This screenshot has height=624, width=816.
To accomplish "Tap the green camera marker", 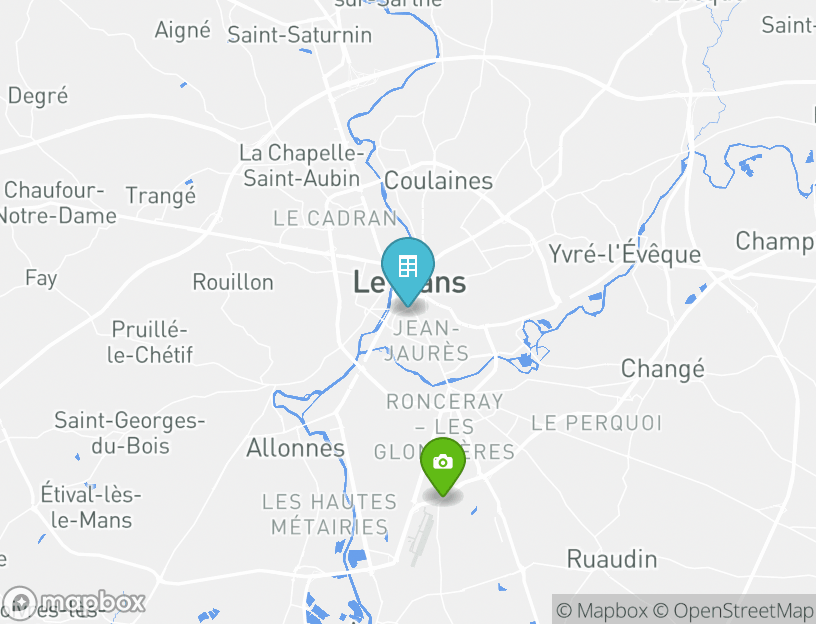I will (443, 463).
